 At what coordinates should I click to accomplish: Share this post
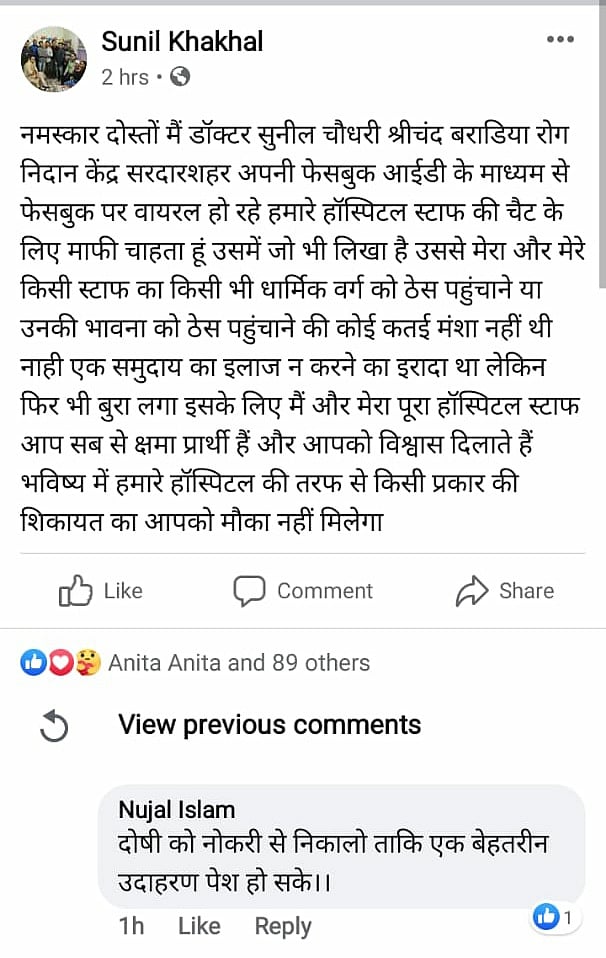(x=504, y=591)
